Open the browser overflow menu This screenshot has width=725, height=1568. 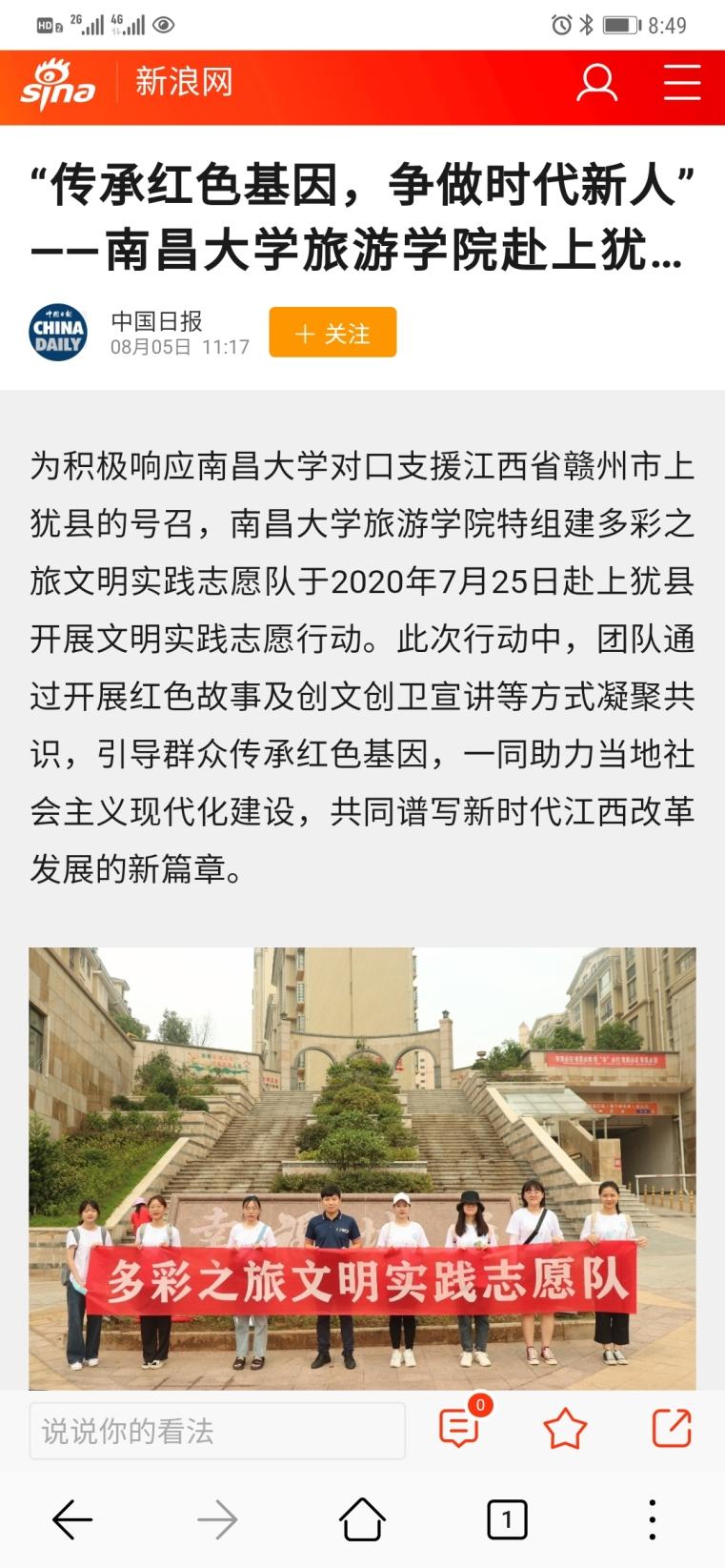653,1519
